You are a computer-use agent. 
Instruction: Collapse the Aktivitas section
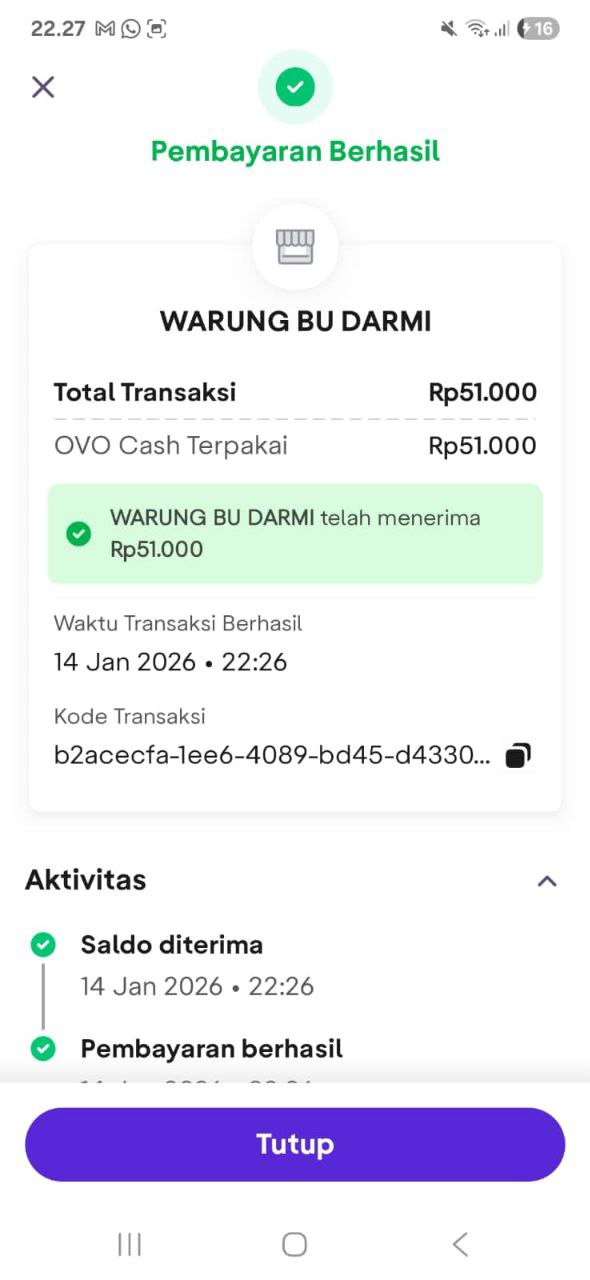pos(547,881)
